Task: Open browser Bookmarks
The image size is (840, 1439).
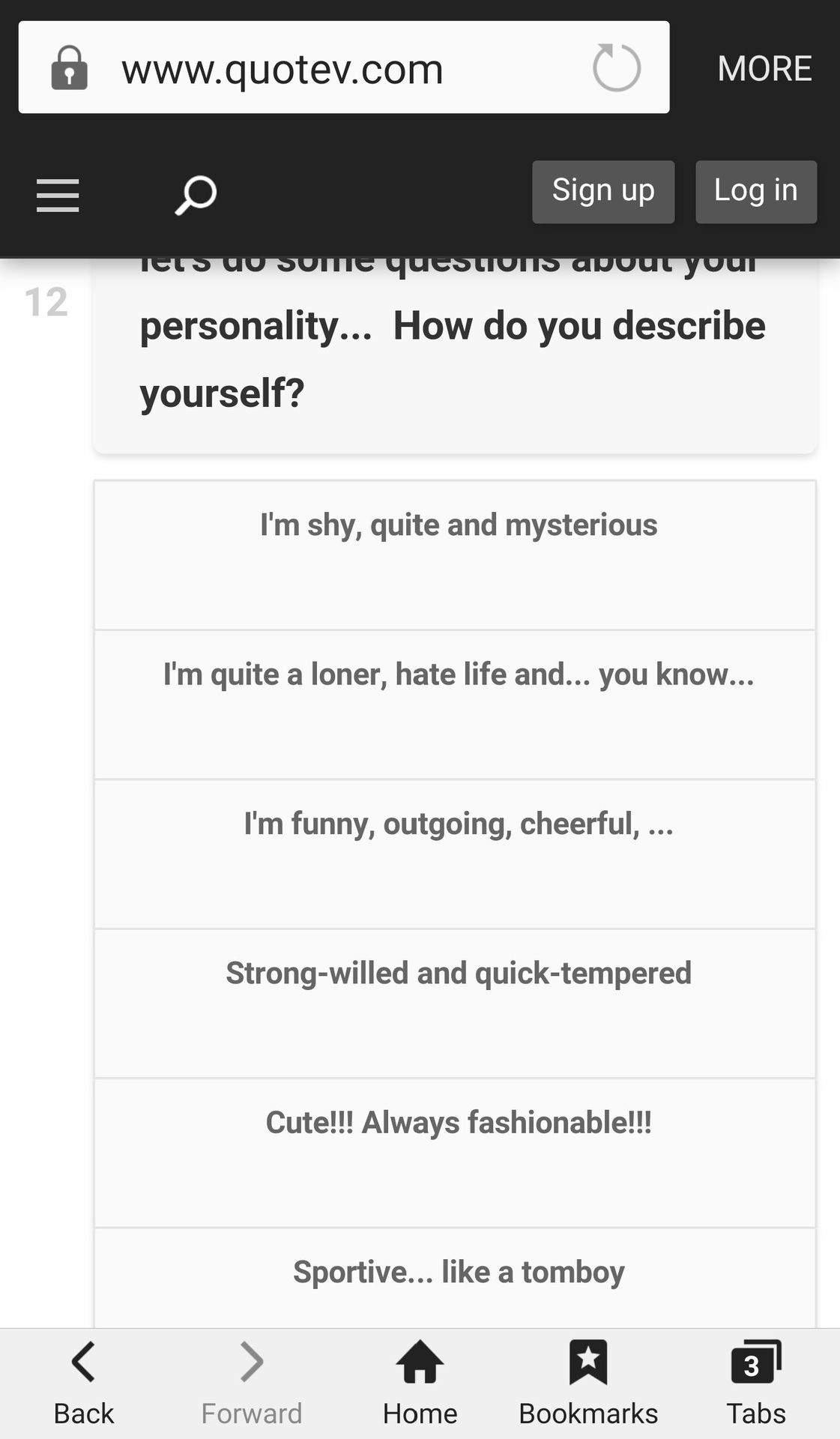Action: click(588, 1384)
